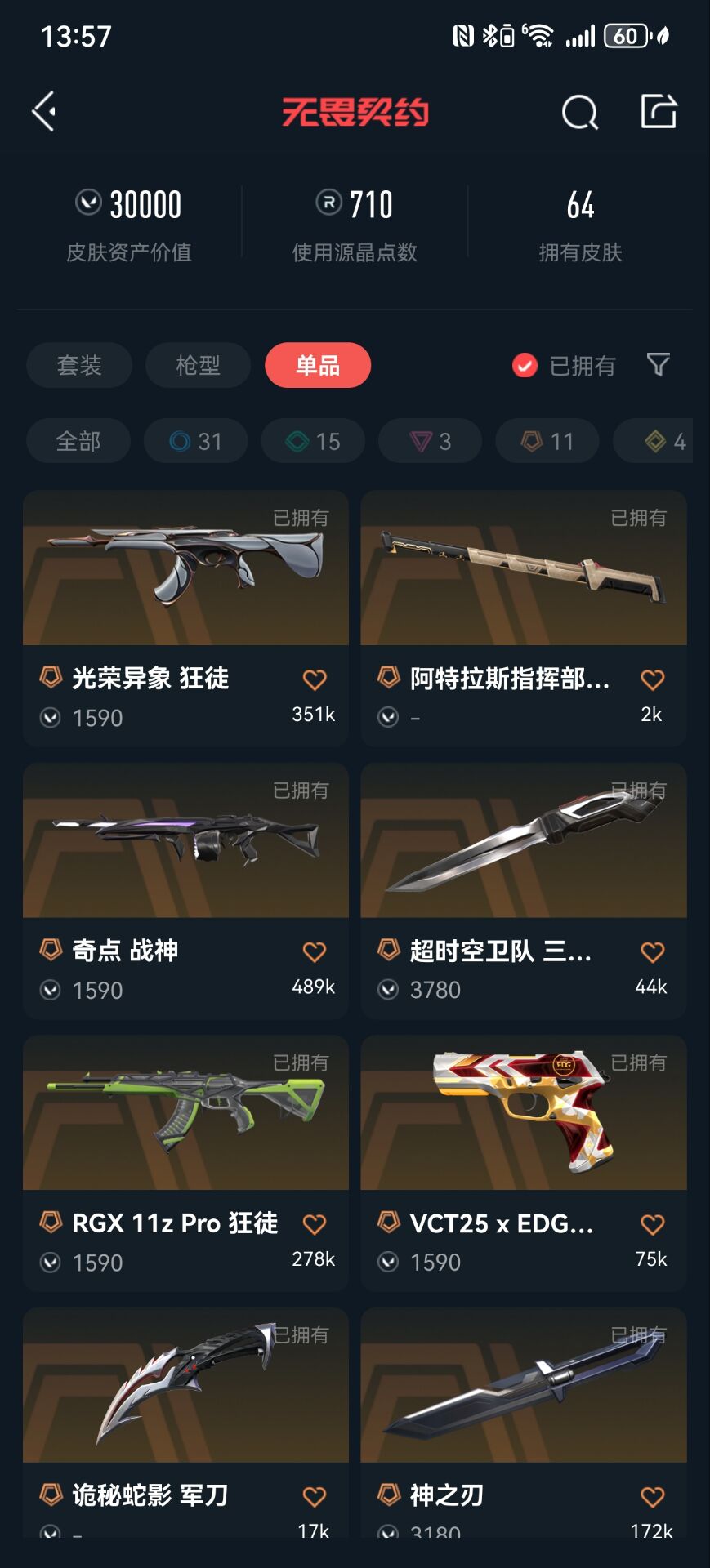Open the 超时空卫队 knife skin card
Viewport: 710px width, 1568px height.
pyautogui.click(x=523, y=841)
